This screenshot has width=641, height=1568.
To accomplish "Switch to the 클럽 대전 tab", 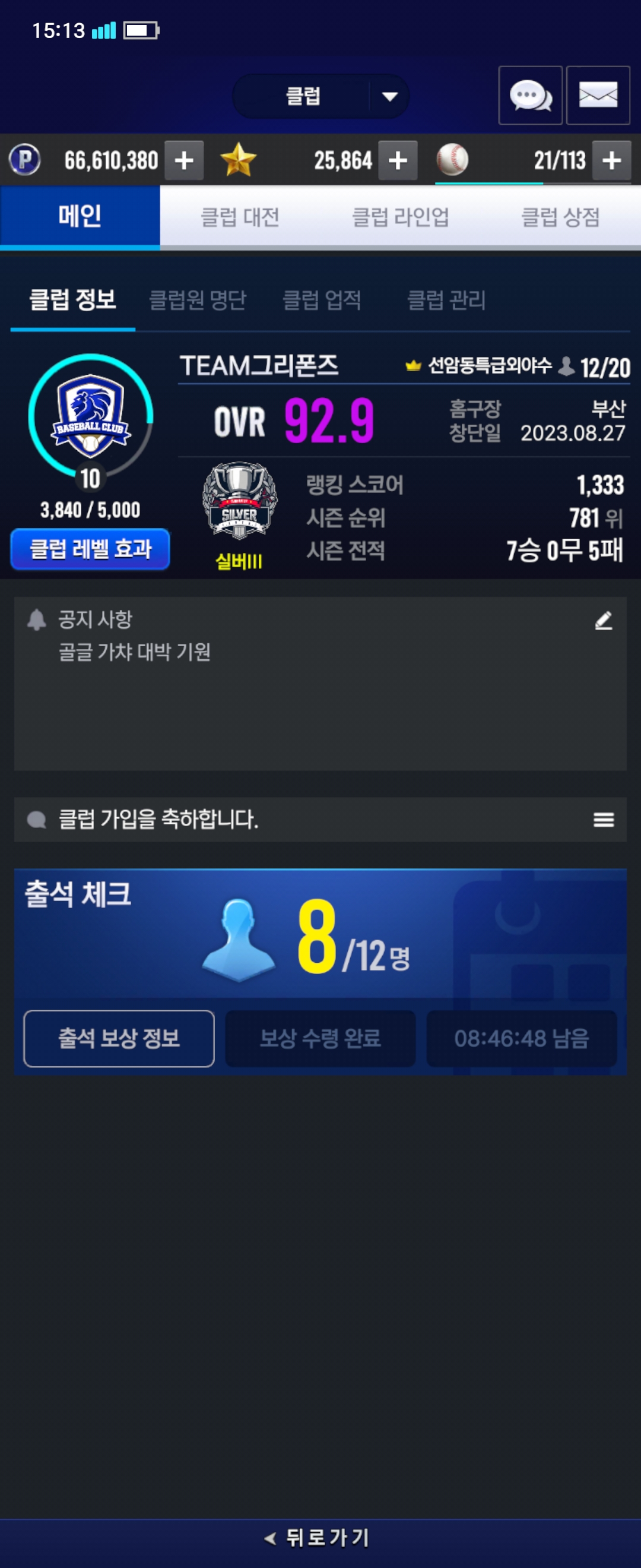I will 240,217.
